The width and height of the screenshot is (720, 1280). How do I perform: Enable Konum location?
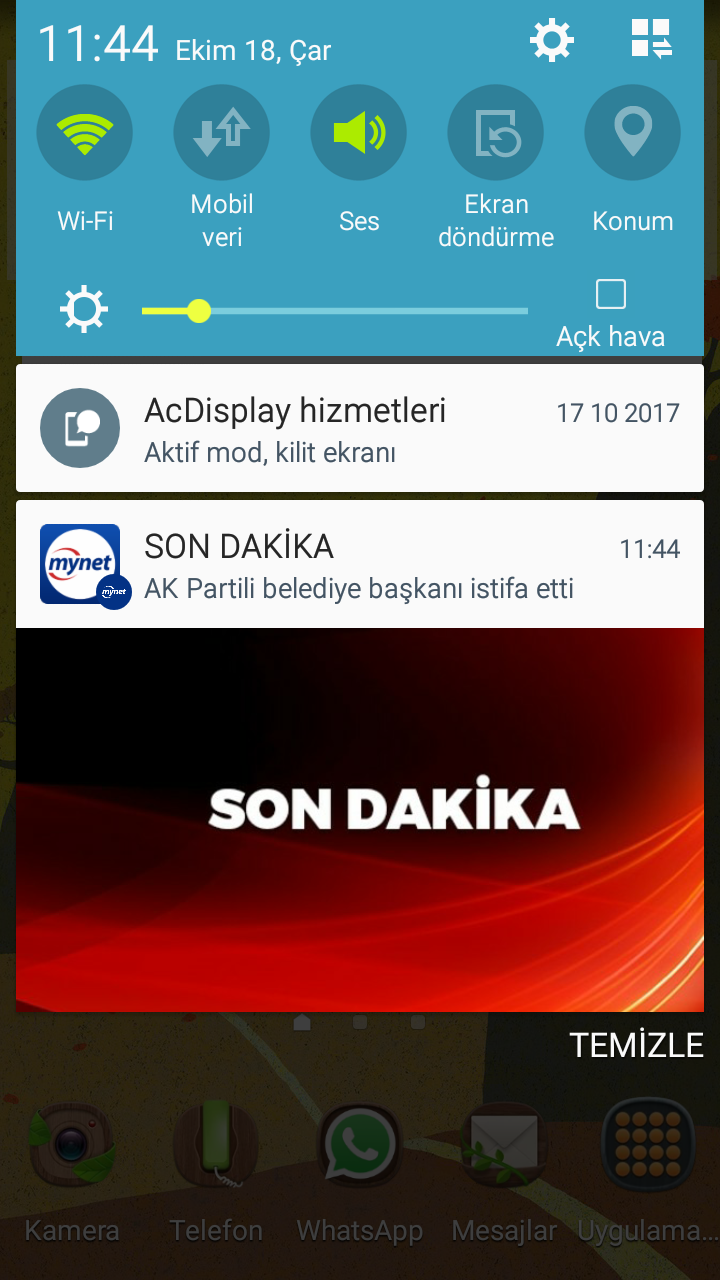[x=632, y=134]
